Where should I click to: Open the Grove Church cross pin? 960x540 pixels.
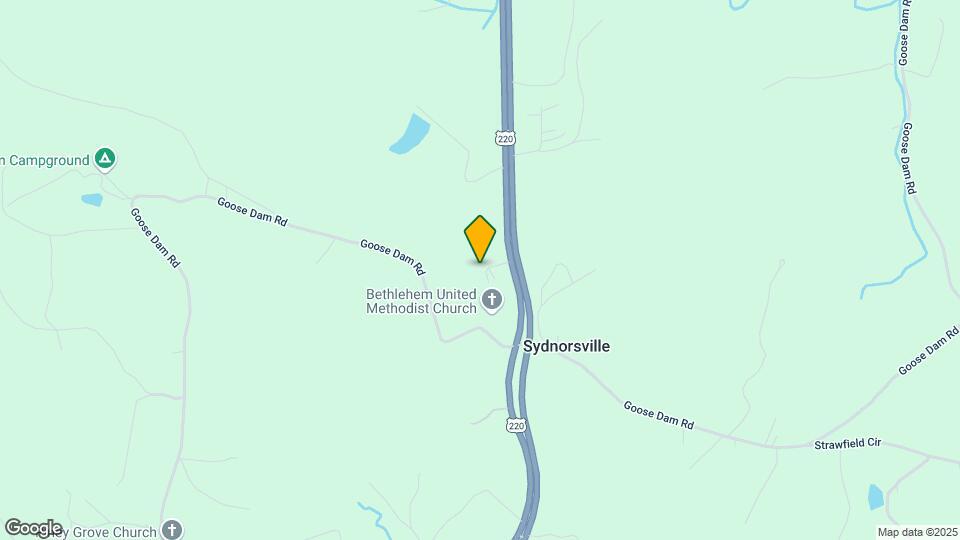tap(172, 530)
